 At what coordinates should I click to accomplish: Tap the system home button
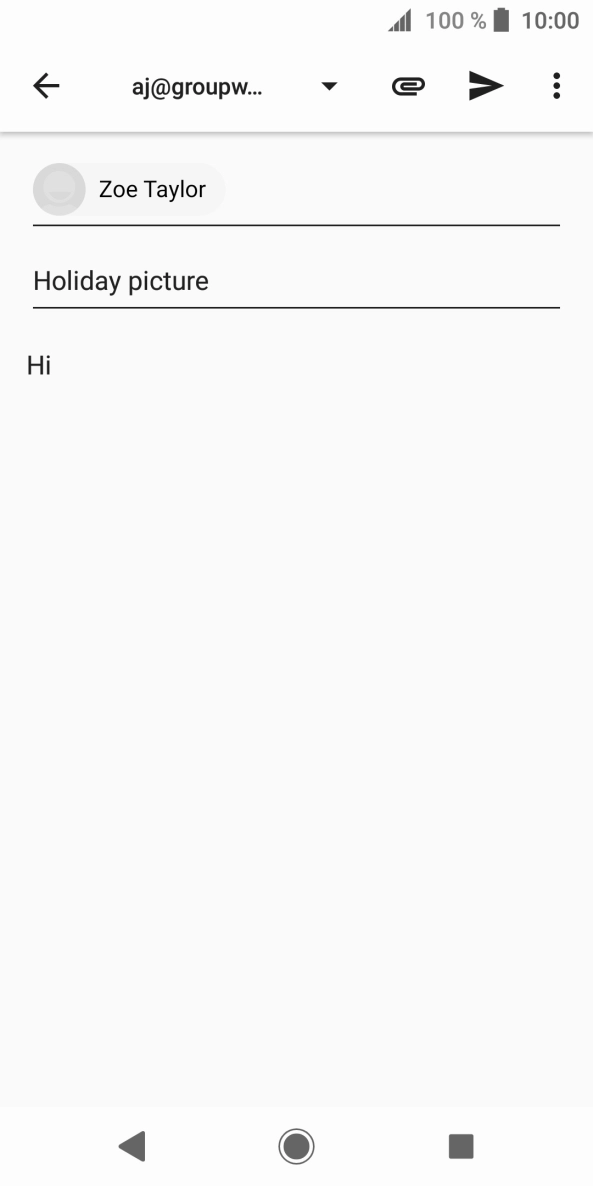(x=296, y=1147)
